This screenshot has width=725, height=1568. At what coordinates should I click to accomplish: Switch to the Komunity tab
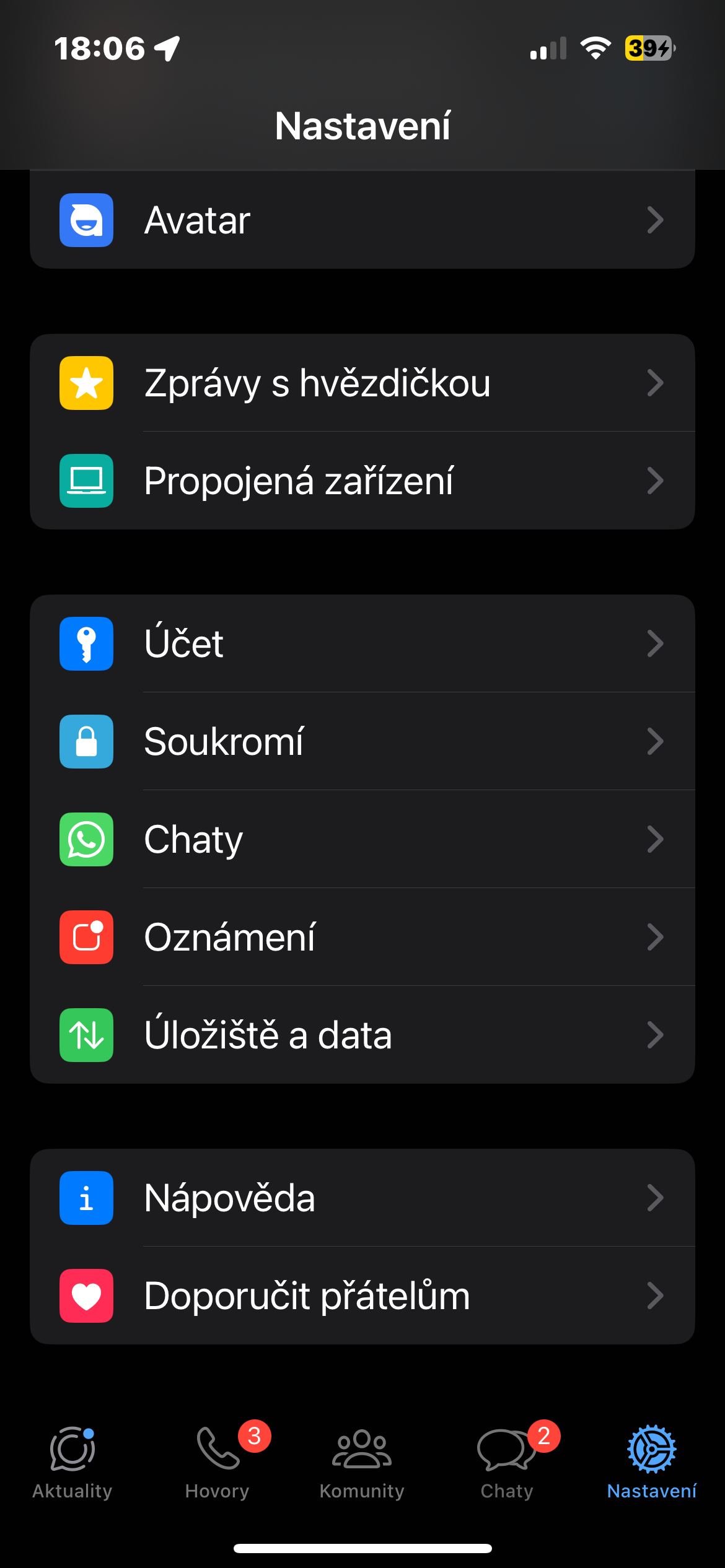[x=362, y=1463]
